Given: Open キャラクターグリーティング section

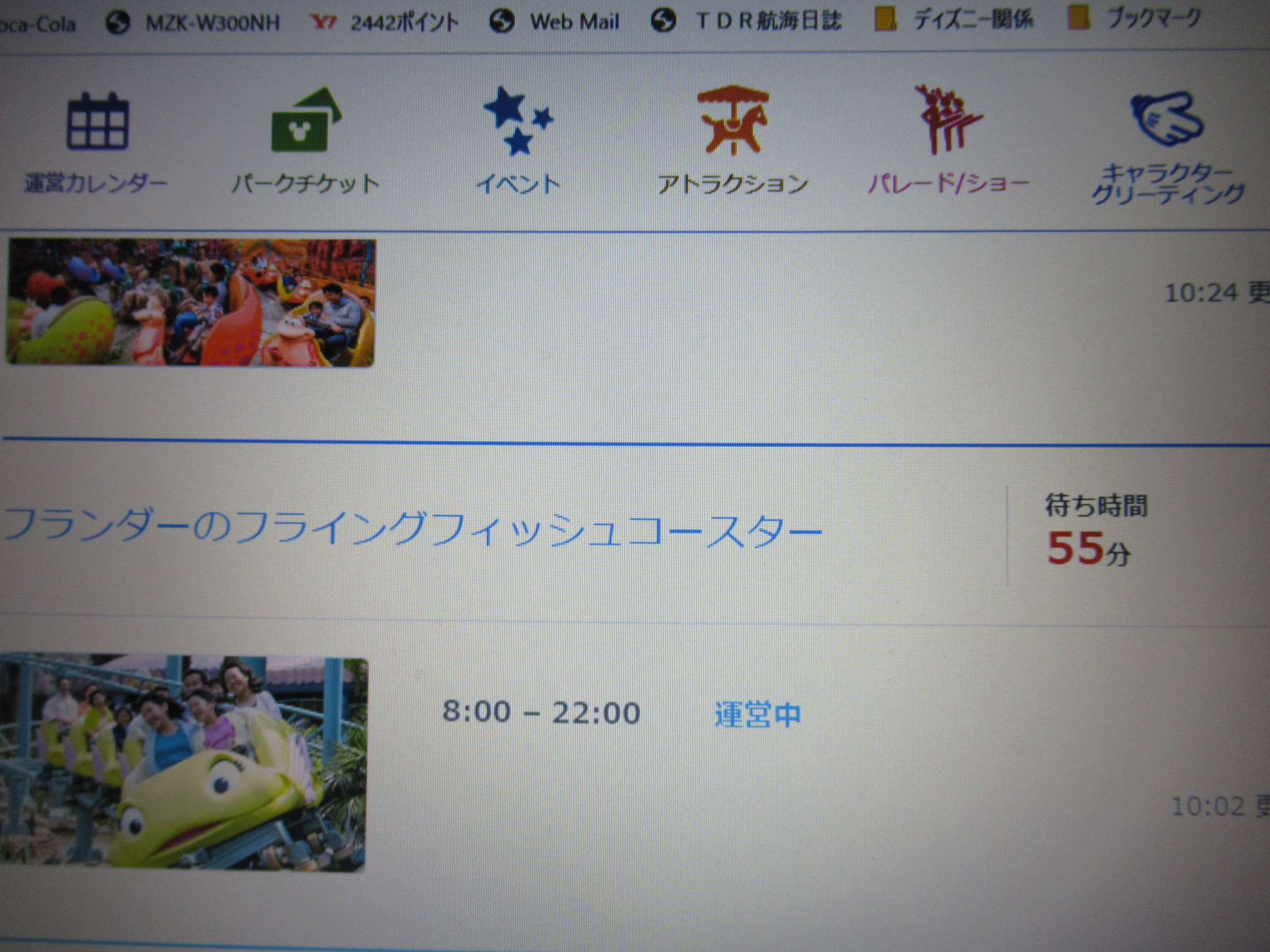Looking at the screenshot, I should [1168, 149].
